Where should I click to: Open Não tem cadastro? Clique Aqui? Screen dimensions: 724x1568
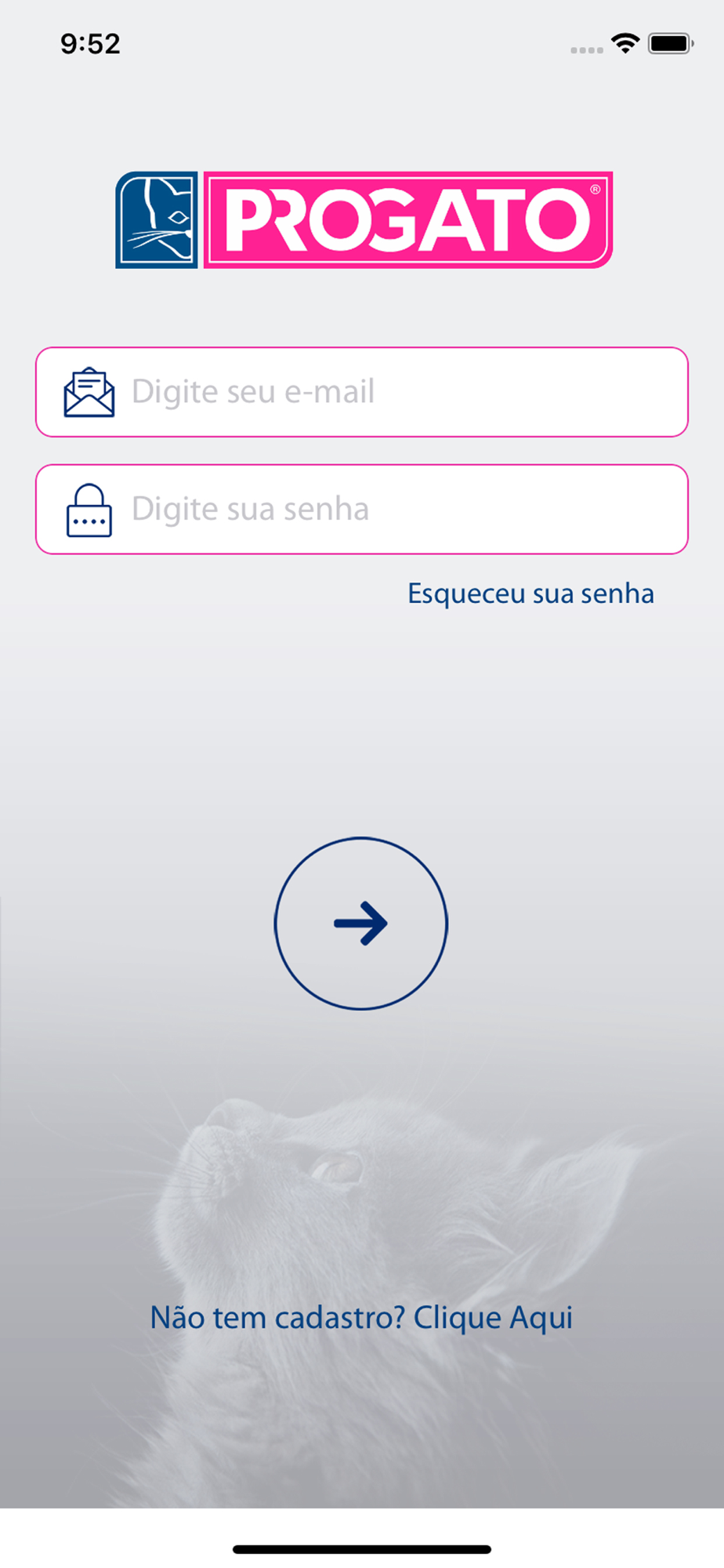coord(361,1318)
